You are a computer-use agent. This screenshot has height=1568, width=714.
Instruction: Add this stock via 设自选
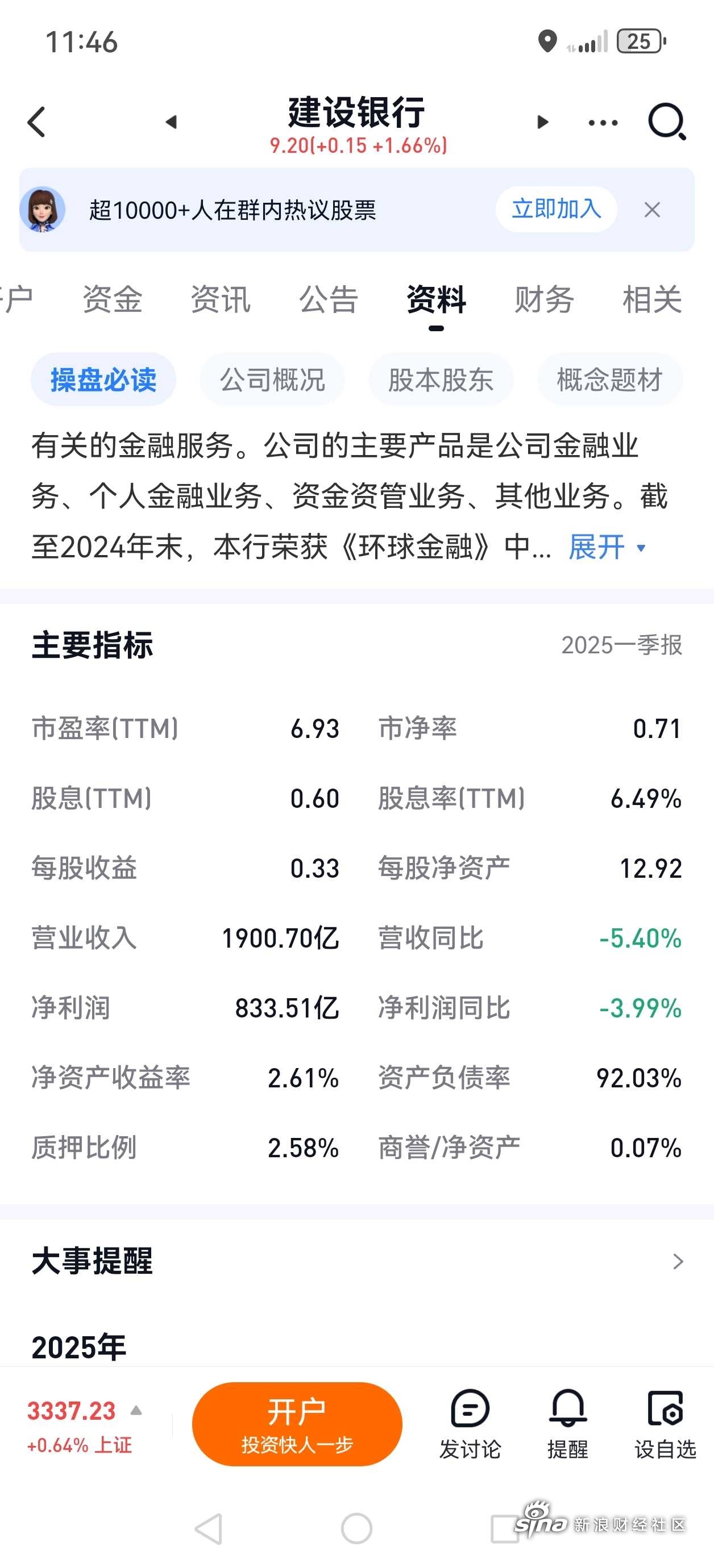[x=665, y=1424]
